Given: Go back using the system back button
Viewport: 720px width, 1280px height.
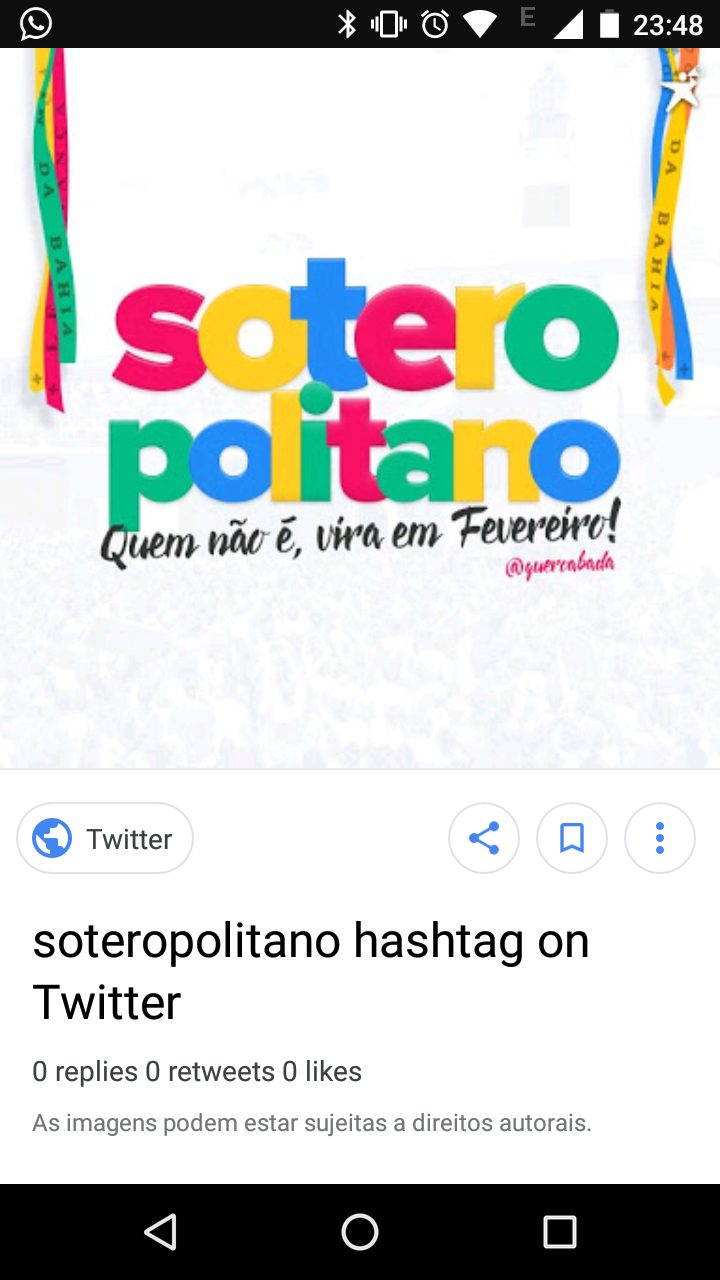Looking at the screenshot, I should click(160, 1232).
